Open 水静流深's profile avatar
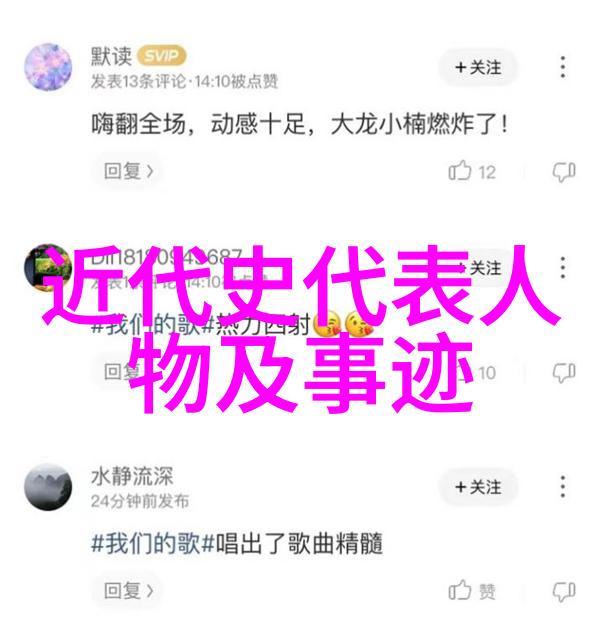This screenshot has height=638, width=600. pos(49,487)
